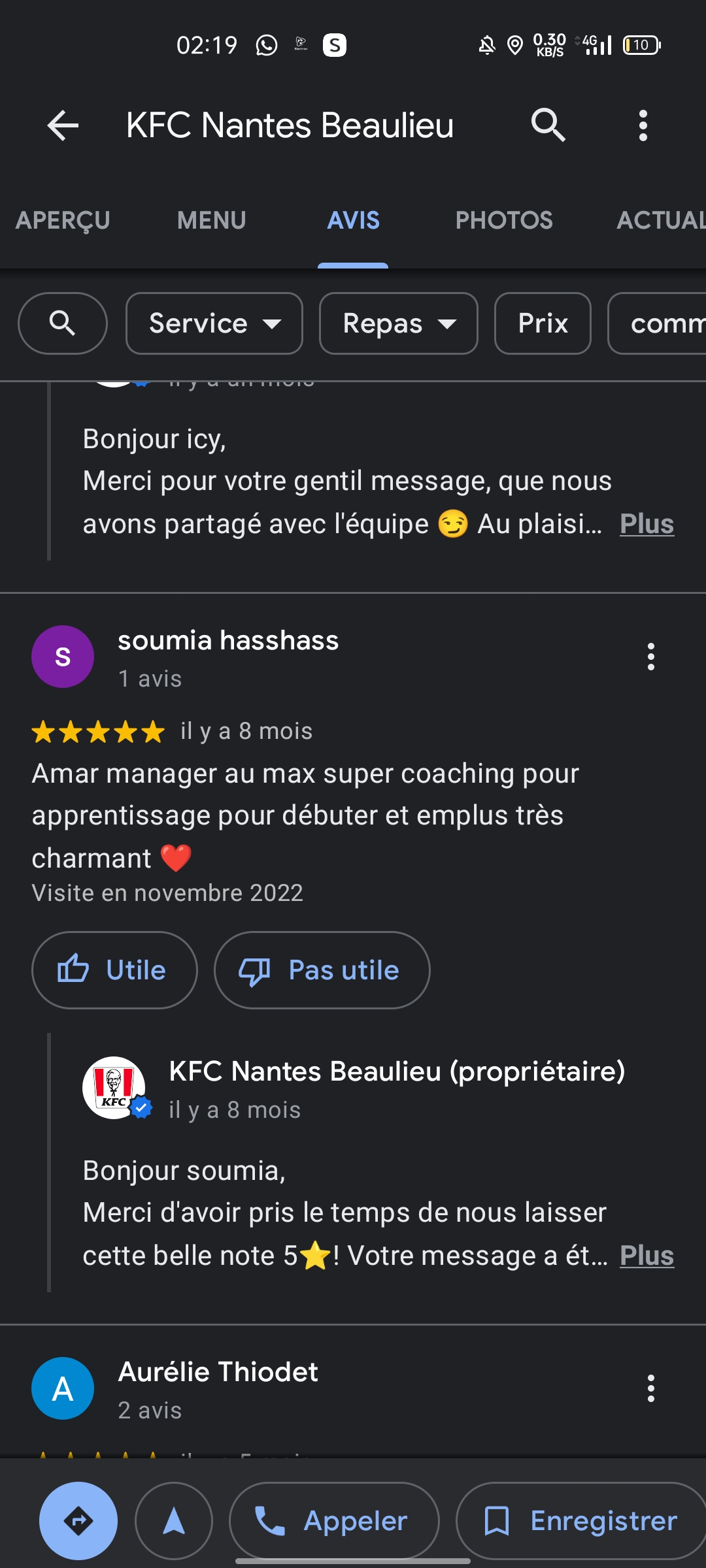The image size is (706, 1568).
Task: Get directions with the blue button
Action: pos(78,1521)
